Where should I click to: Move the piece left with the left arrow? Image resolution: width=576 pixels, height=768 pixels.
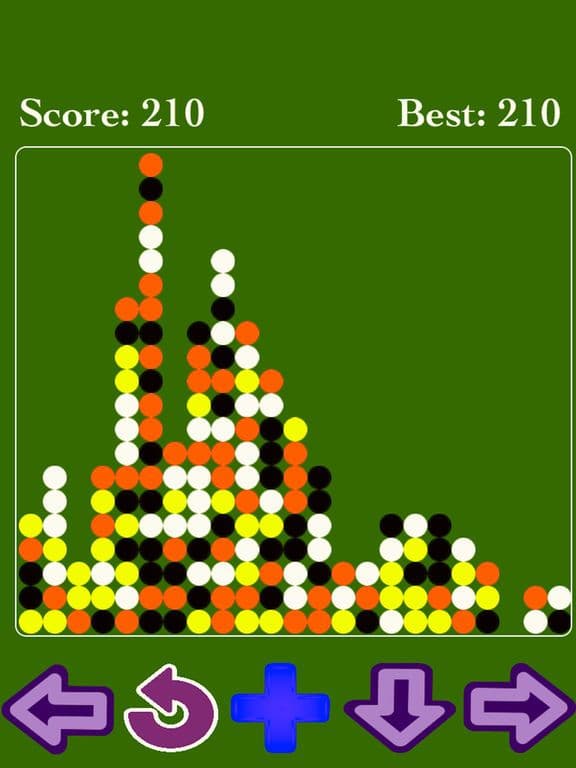(x=58, y=709)
